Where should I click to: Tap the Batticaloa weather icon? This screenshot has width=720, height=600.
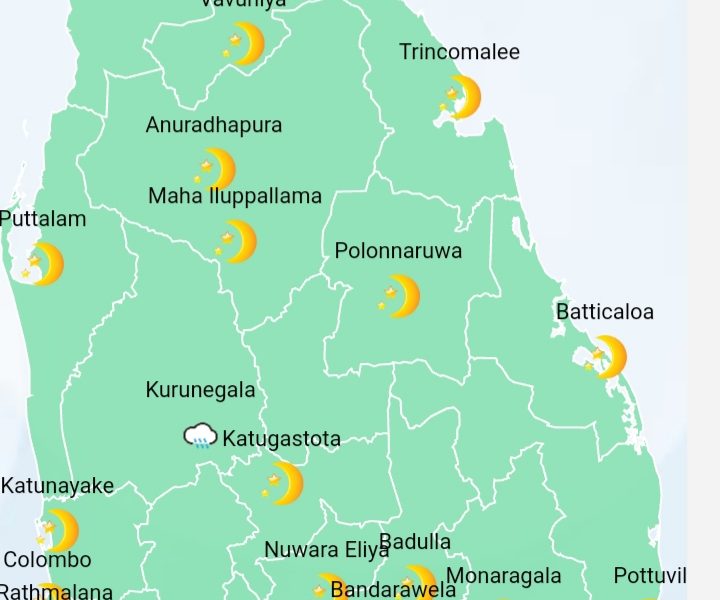click(x=606, y=358)
